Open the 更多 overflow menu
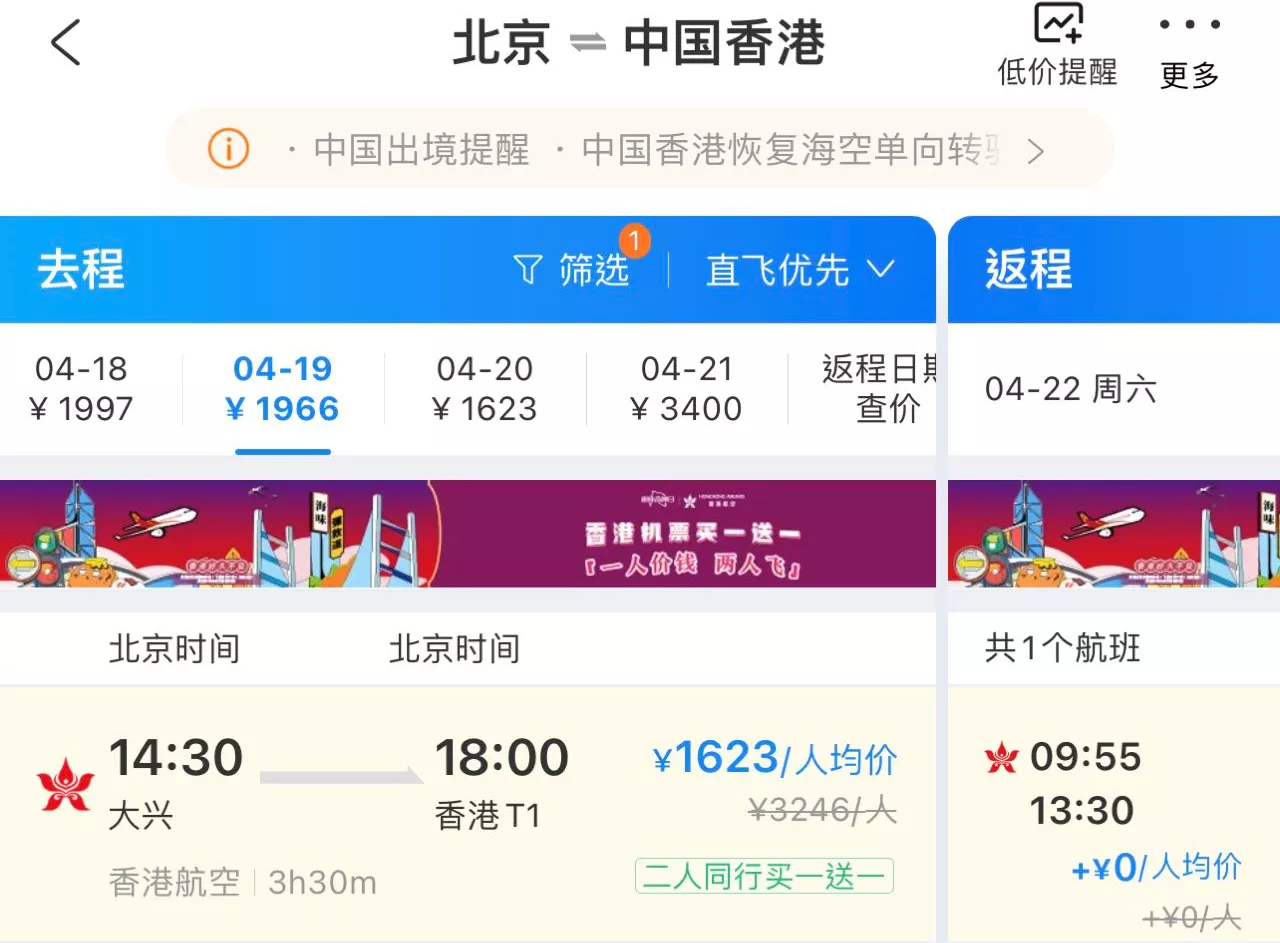Viewport: 1280px width, 943px height. (1189, 50)
